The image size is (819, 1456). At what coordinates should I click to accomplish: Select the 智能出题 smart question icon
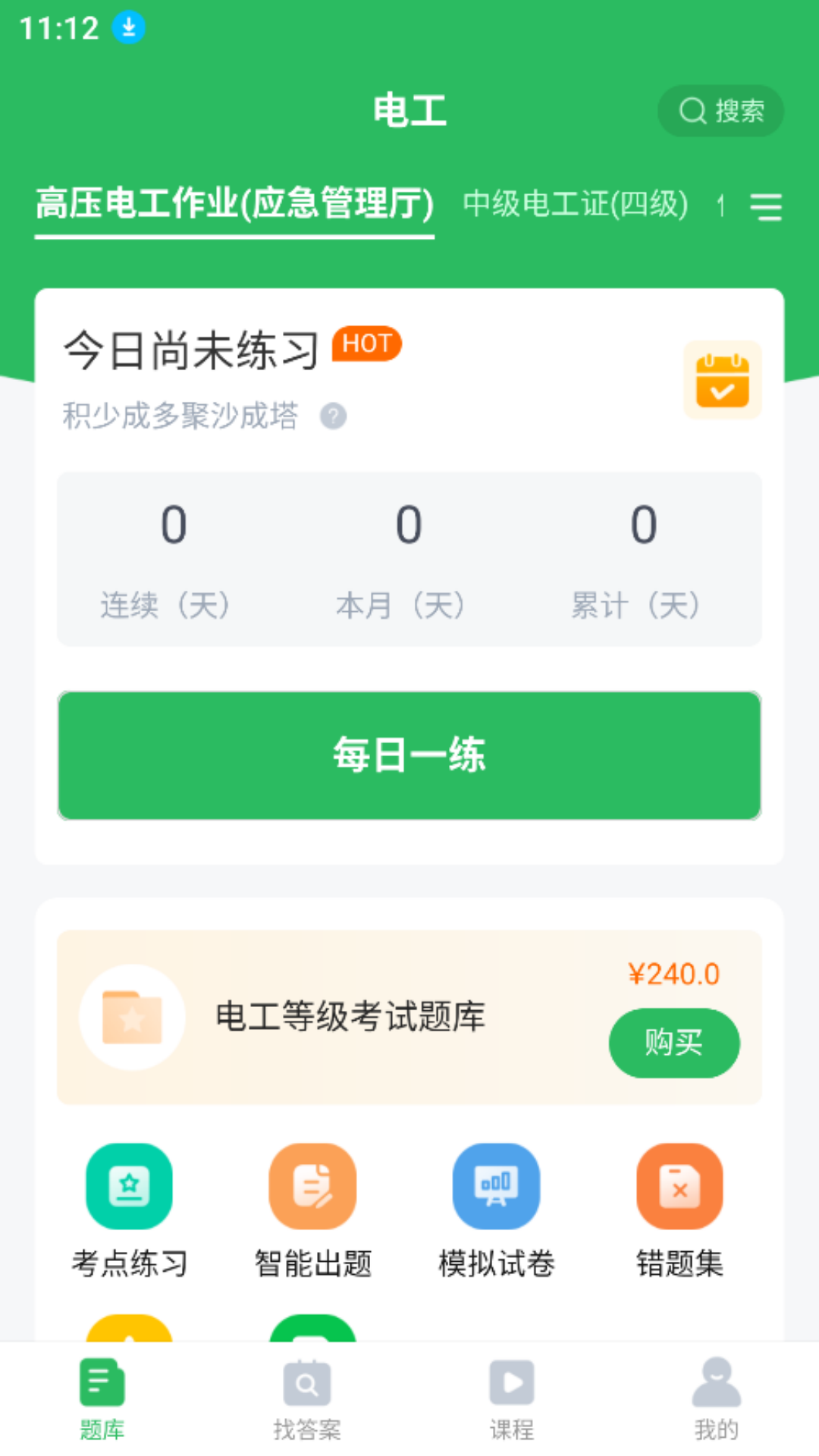(312, 1187)
